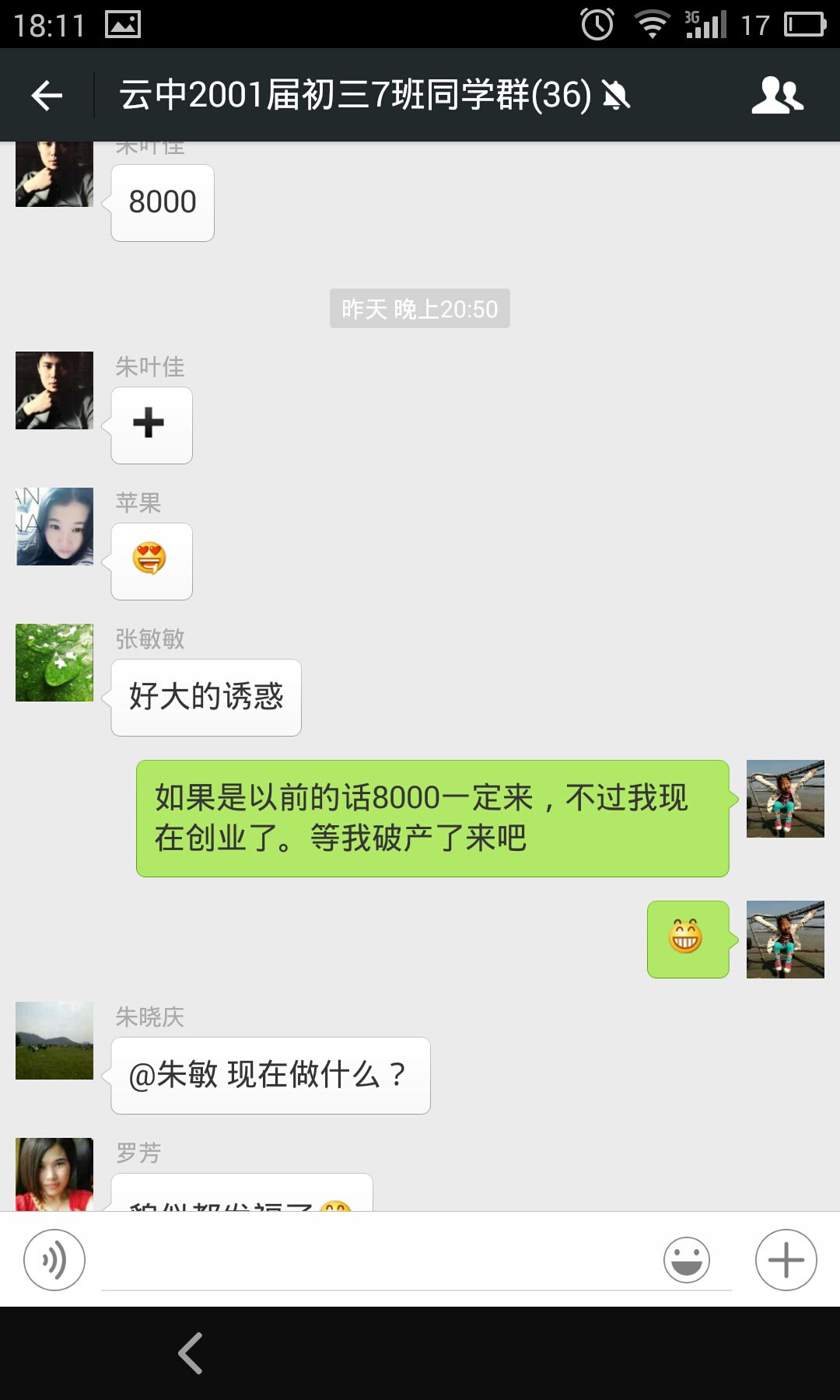View 苹果's profile avatar
The width and height of the screenshot is (840, 1400).
(54, 527)
